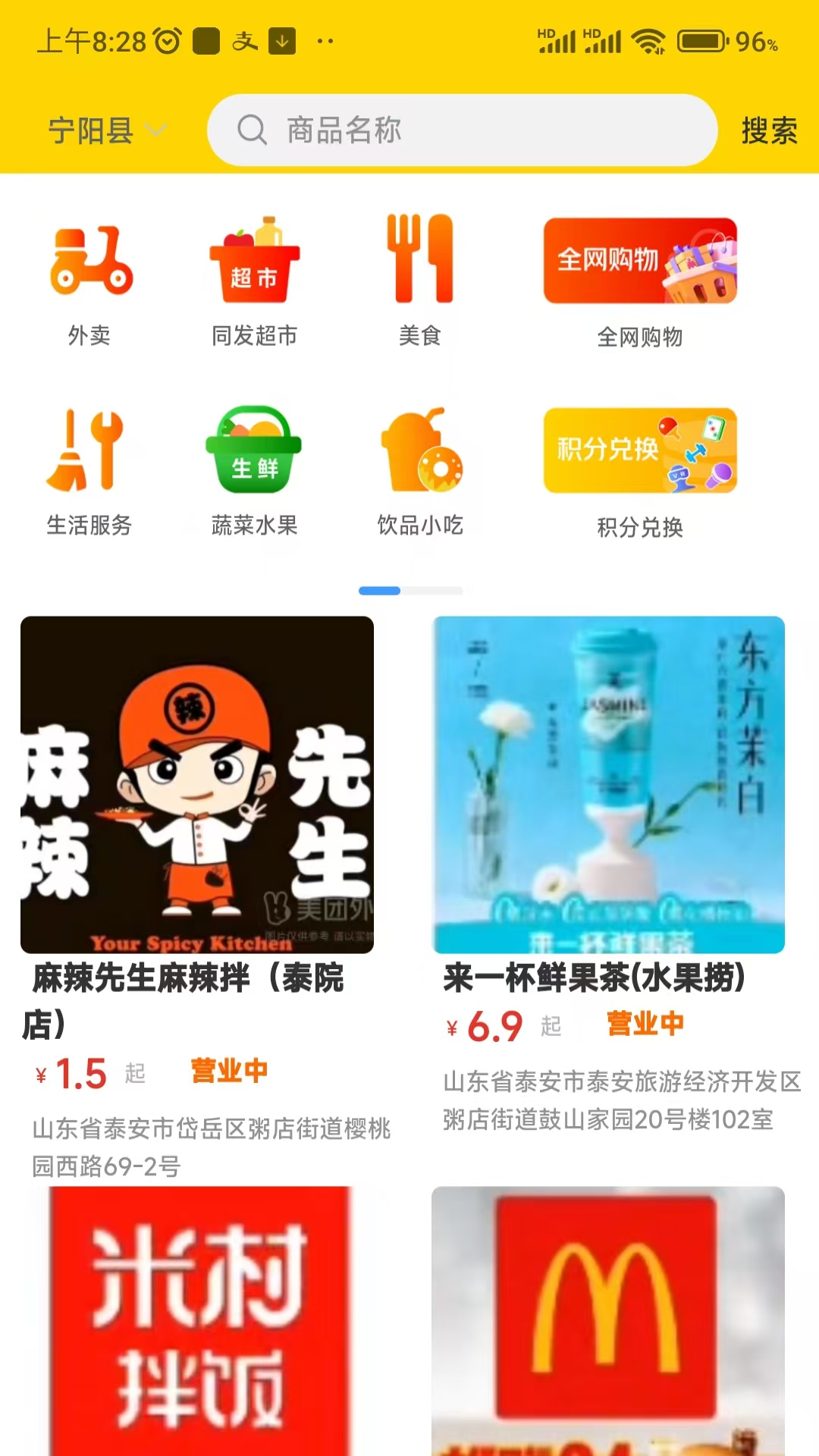Open the 外卖 category
Screen dimensions: 819x1456
pyautogui.click(x=90, y=281)
